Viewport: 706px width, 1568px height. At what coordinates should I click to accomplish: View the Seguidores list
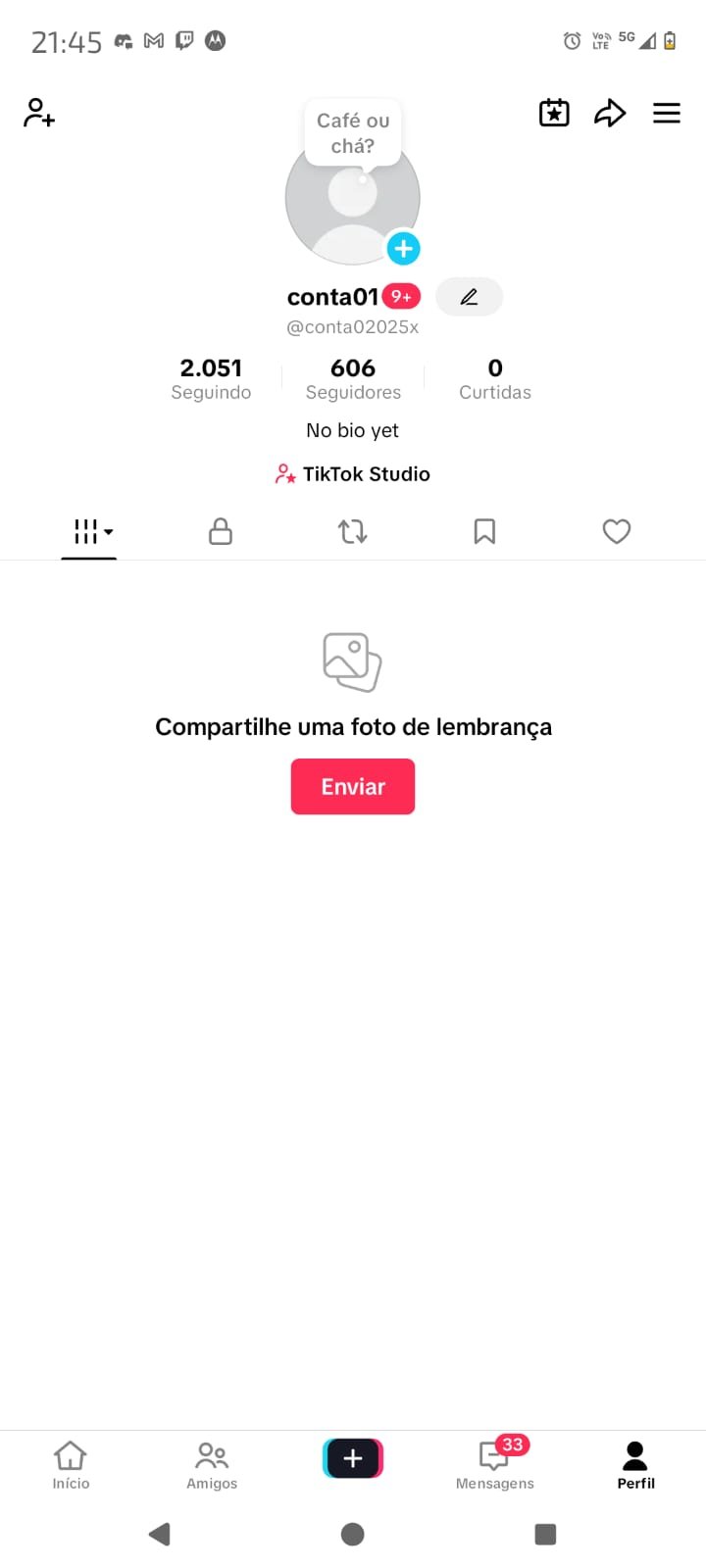353,378
